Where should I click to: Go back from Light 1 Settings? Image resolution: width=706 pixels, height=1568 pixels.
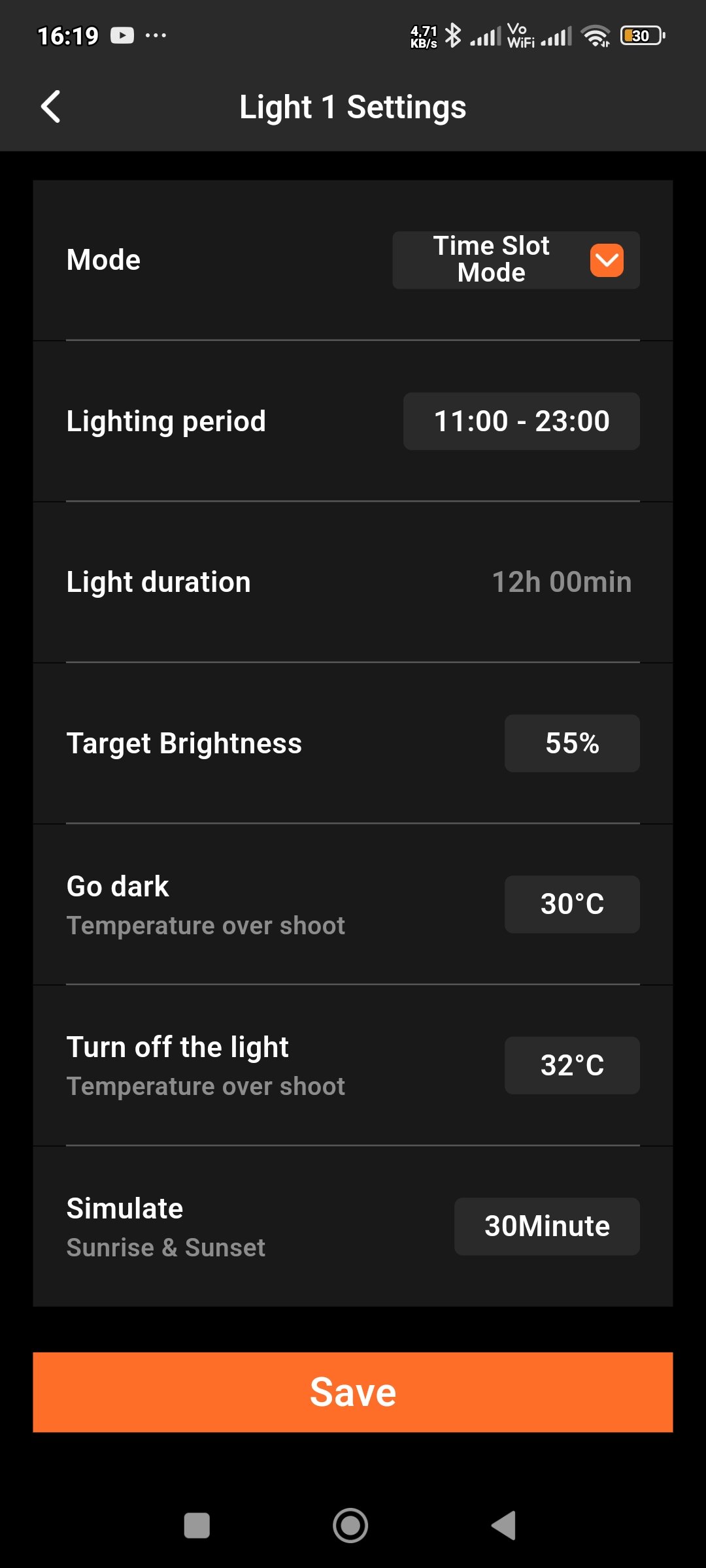[x=51, y=106]
